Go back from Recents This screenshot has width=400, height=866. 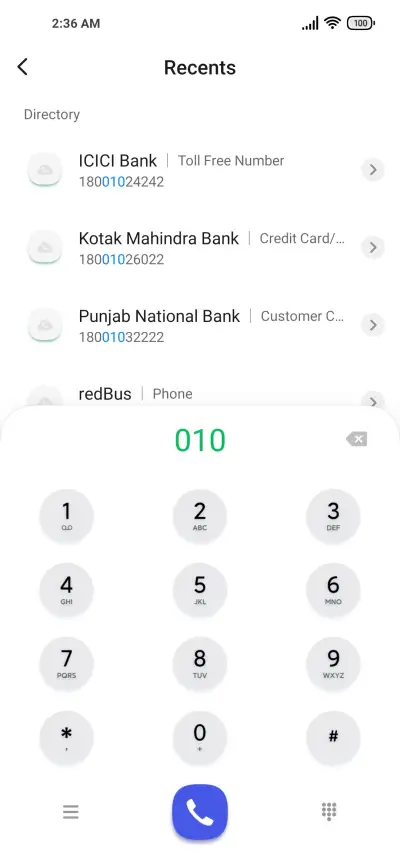pyautogui.click(x=22, y=67)
